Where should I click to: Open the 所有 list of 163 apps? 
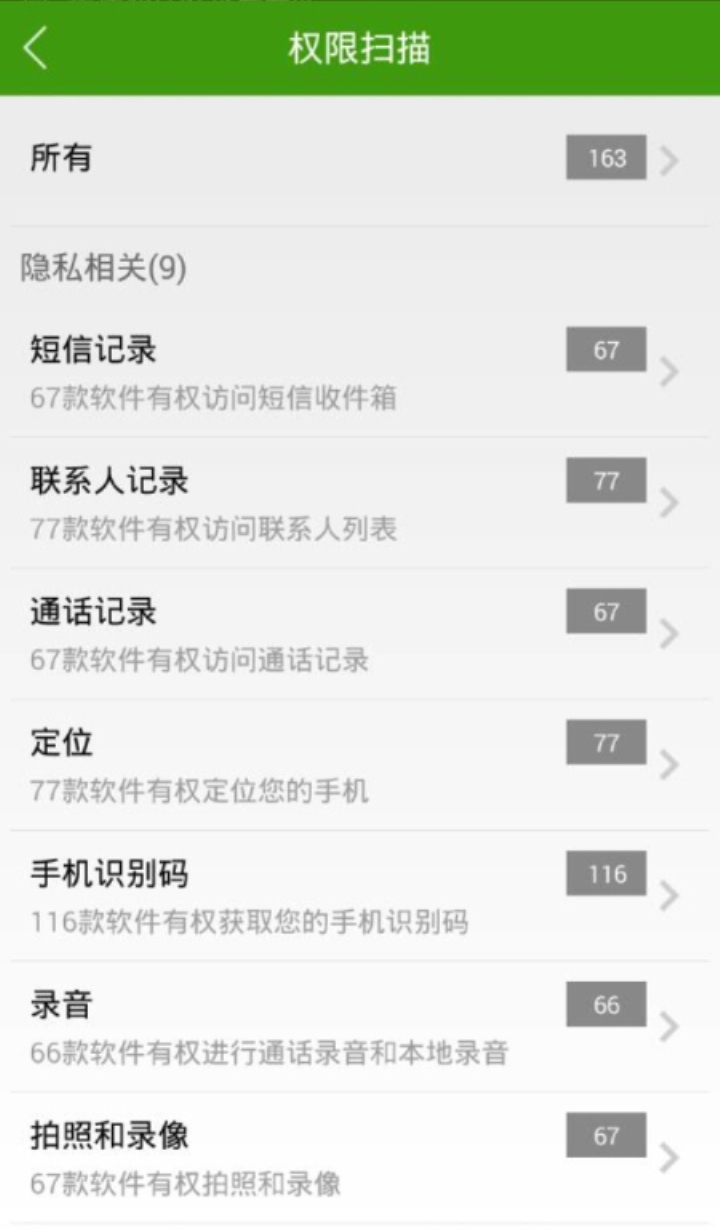tap(360, 159)
